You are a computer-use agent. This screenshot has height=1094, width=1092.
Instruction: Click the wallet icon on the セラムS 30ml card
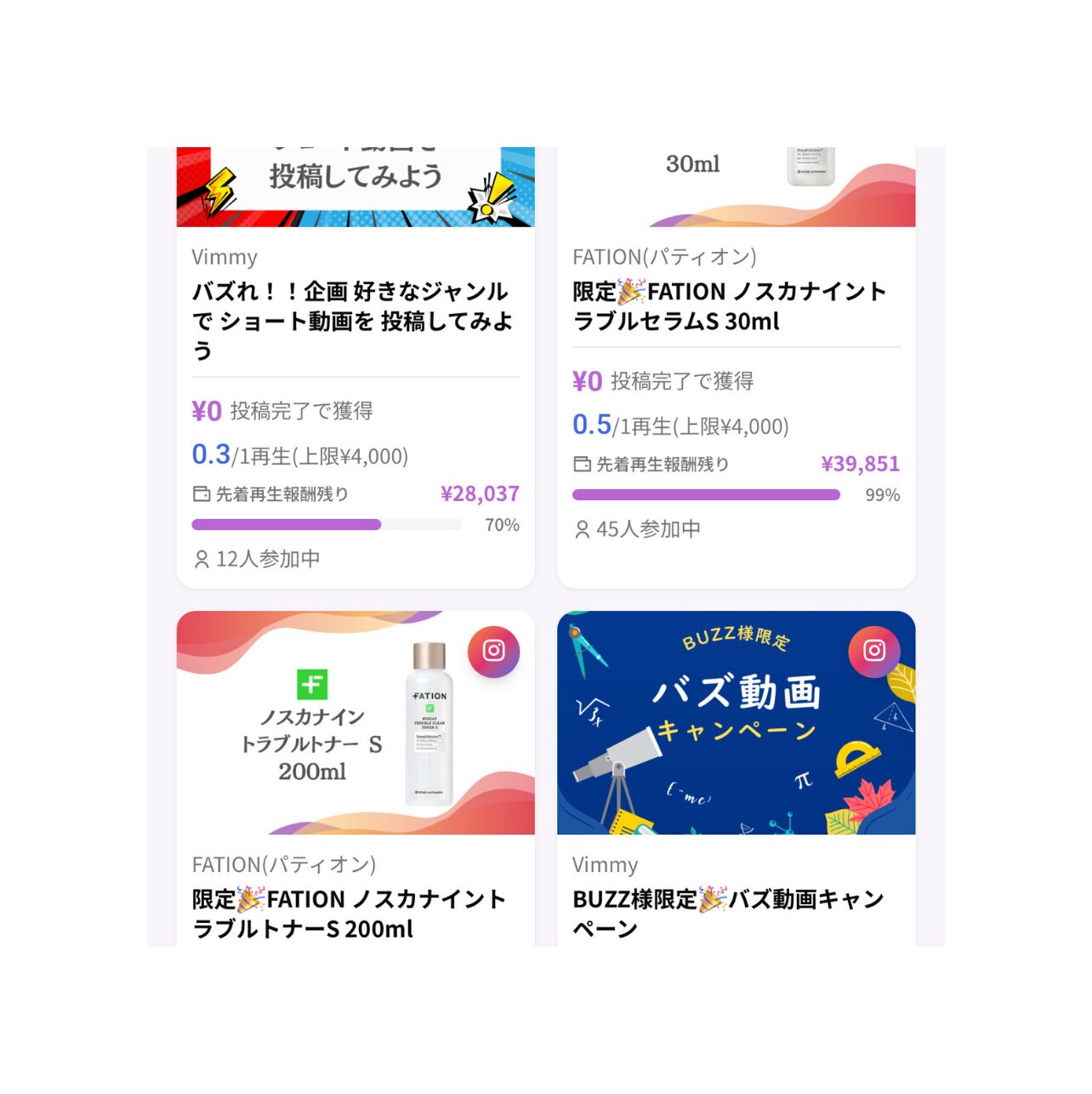pyautogui.click(x=582, y=464)
